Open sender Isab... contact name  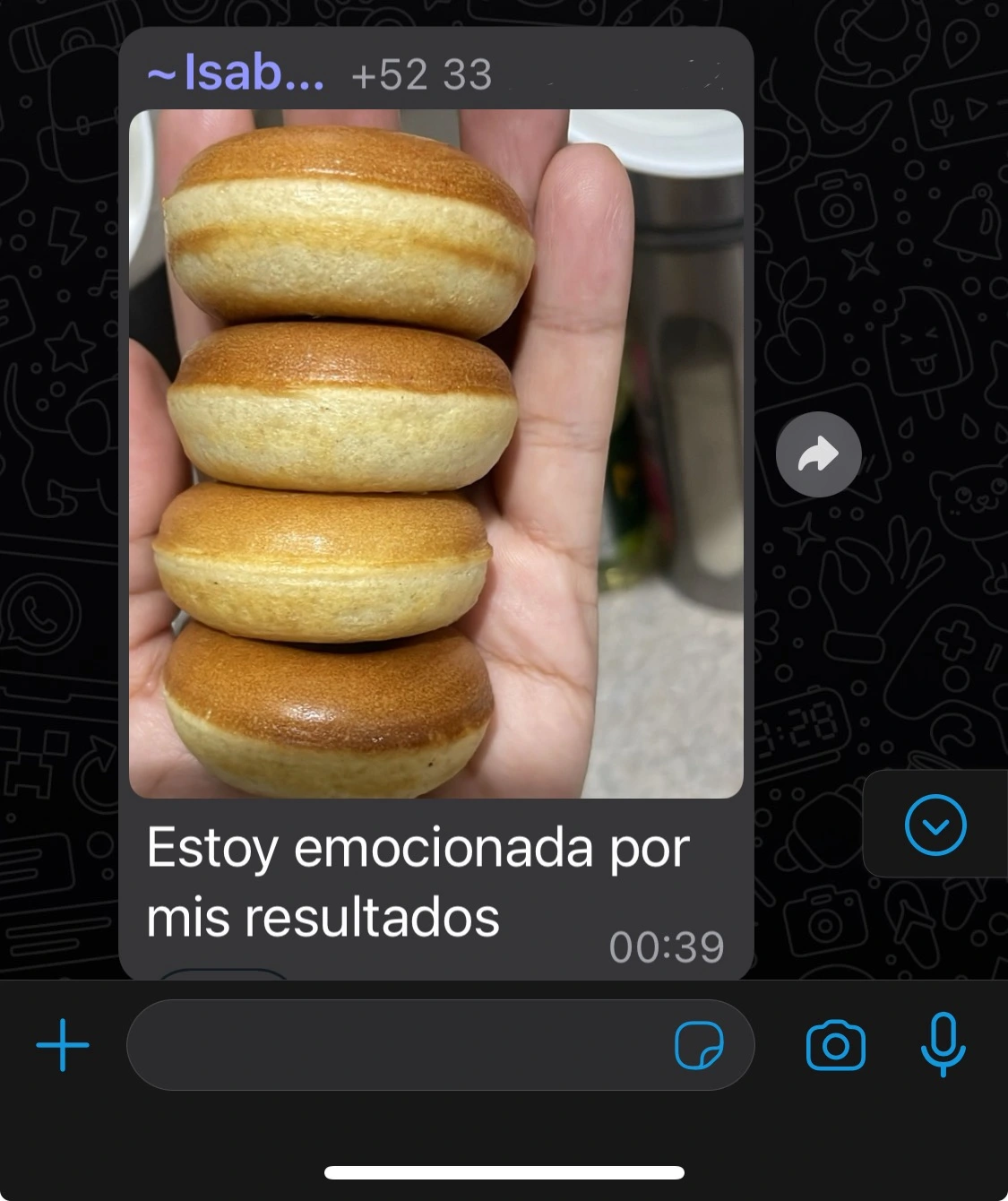pos(237,73)
